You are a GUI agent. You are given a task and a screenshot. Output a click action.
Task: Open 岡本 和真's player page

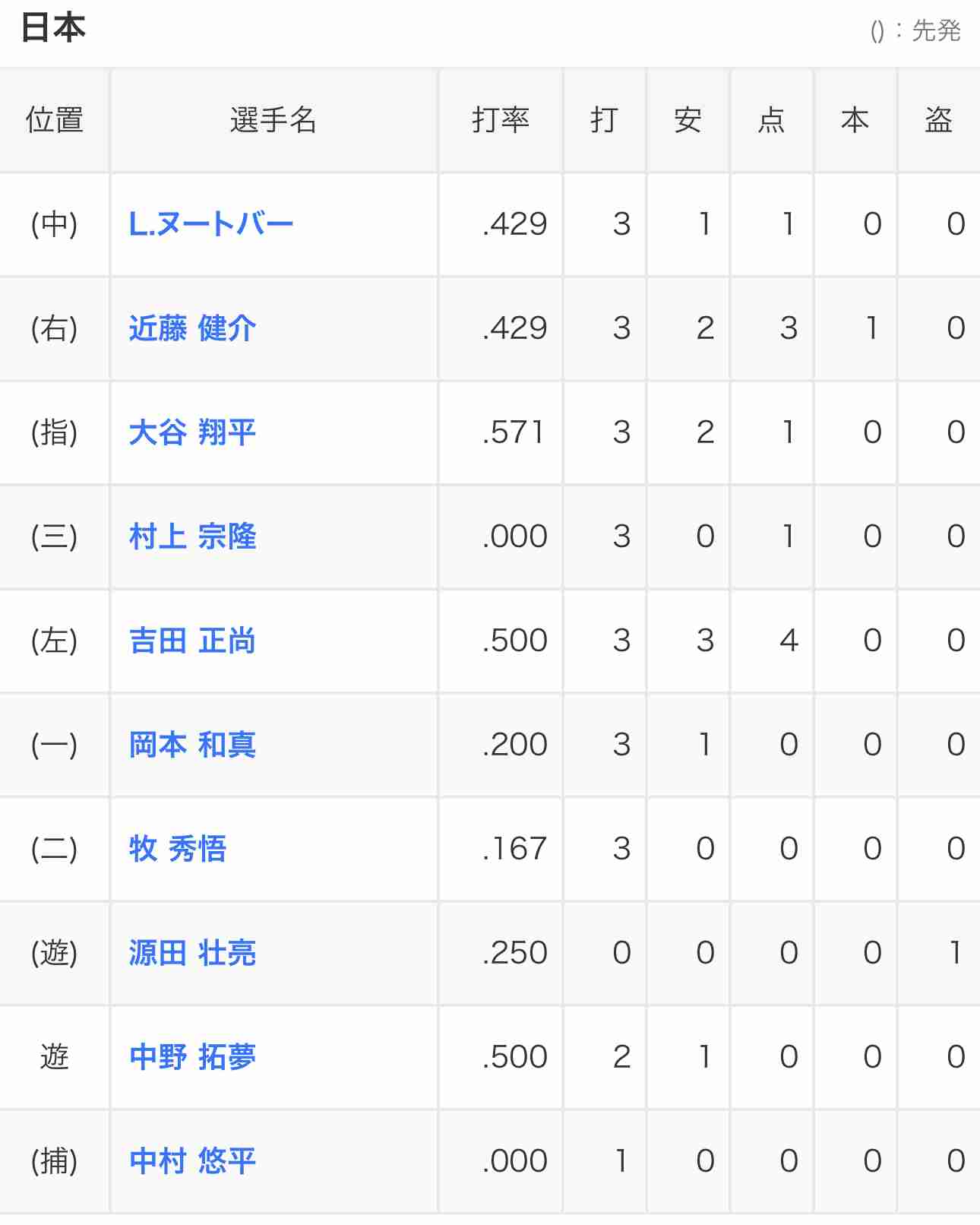click(192, 745)
